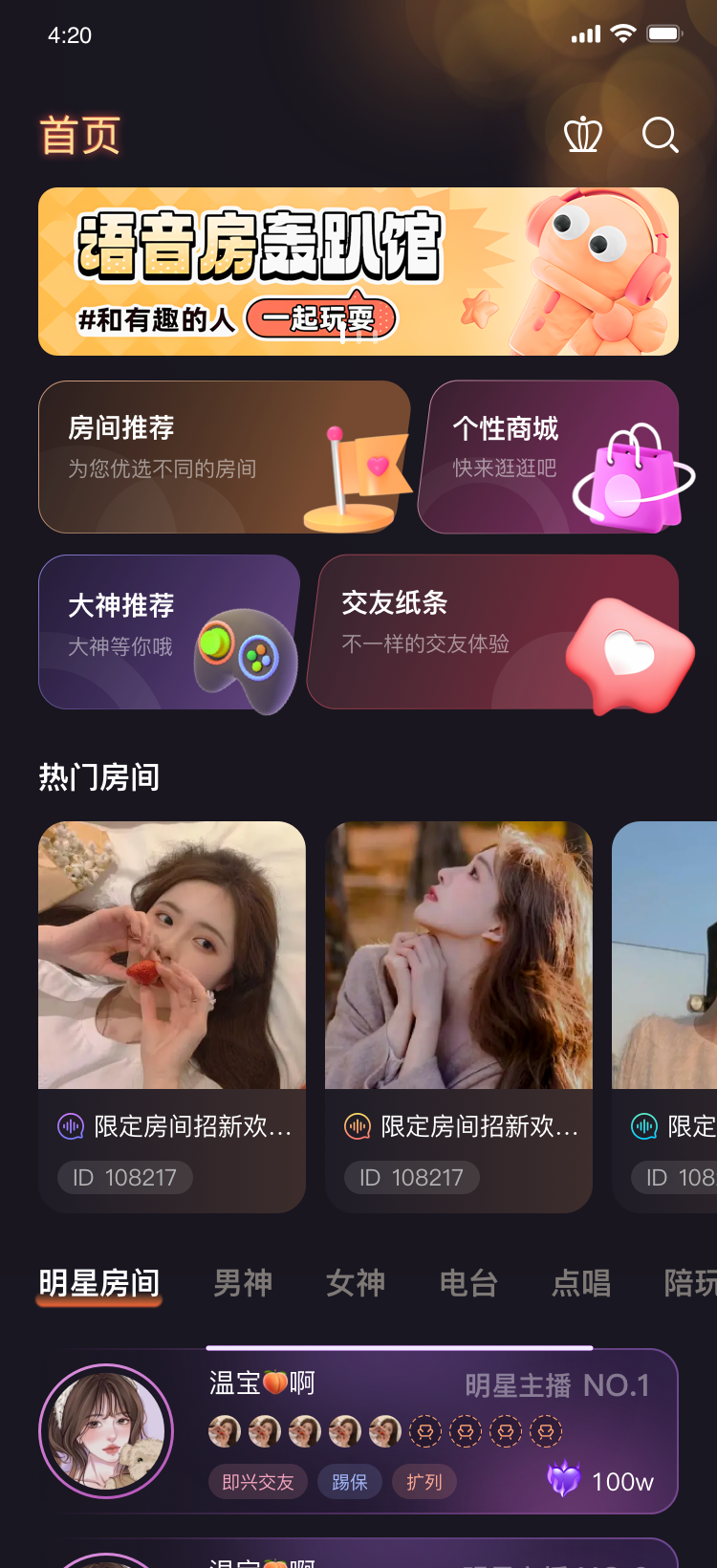Tap the 扩列 tag chip

[424, 1482]
